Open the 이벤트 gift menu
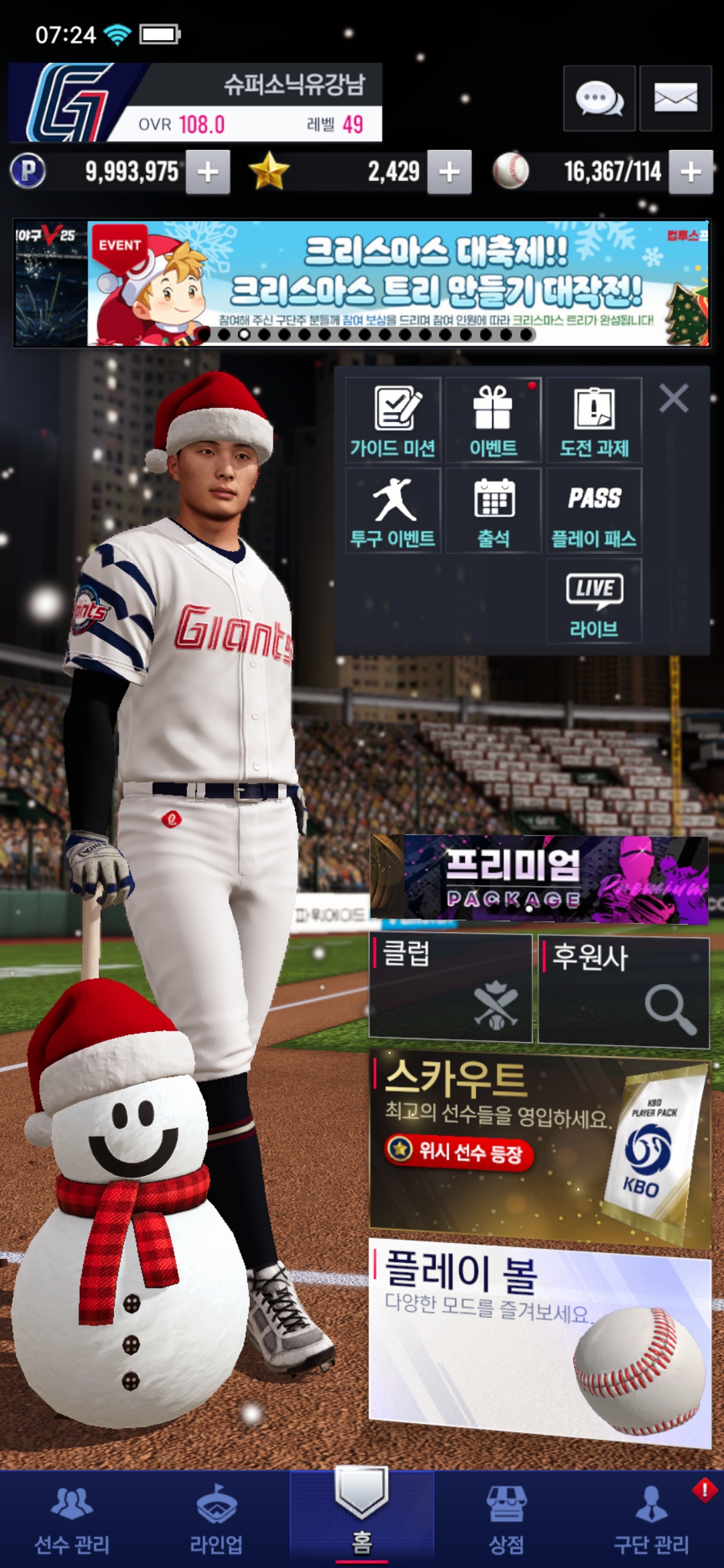 coord(493,420)
